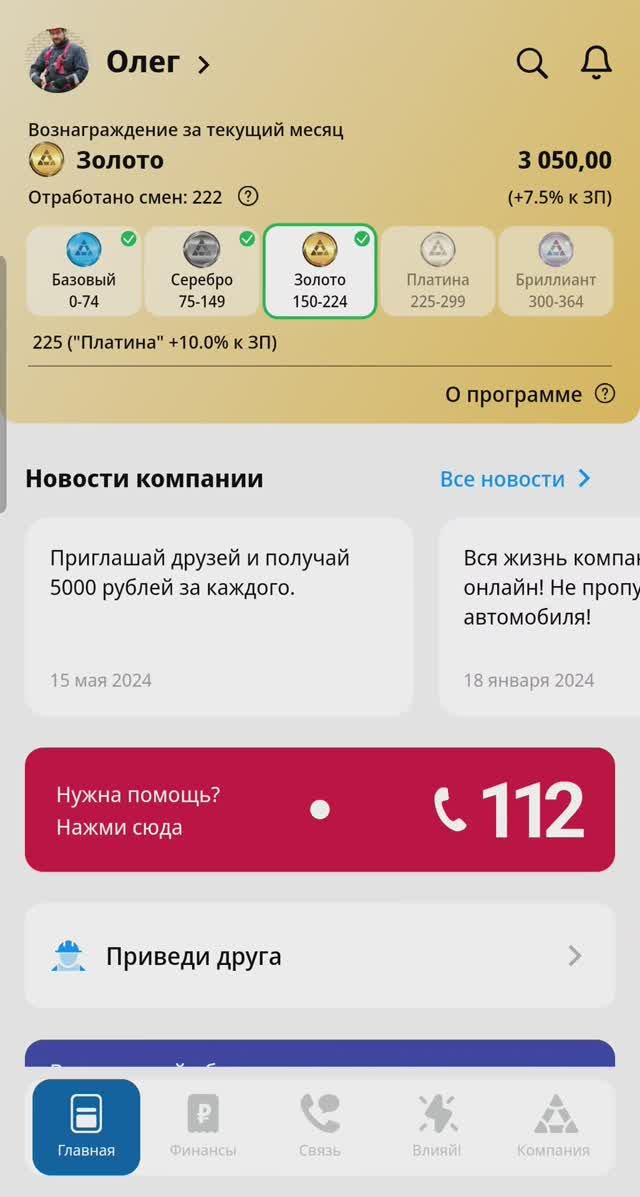Open Олег's profile

158,63
